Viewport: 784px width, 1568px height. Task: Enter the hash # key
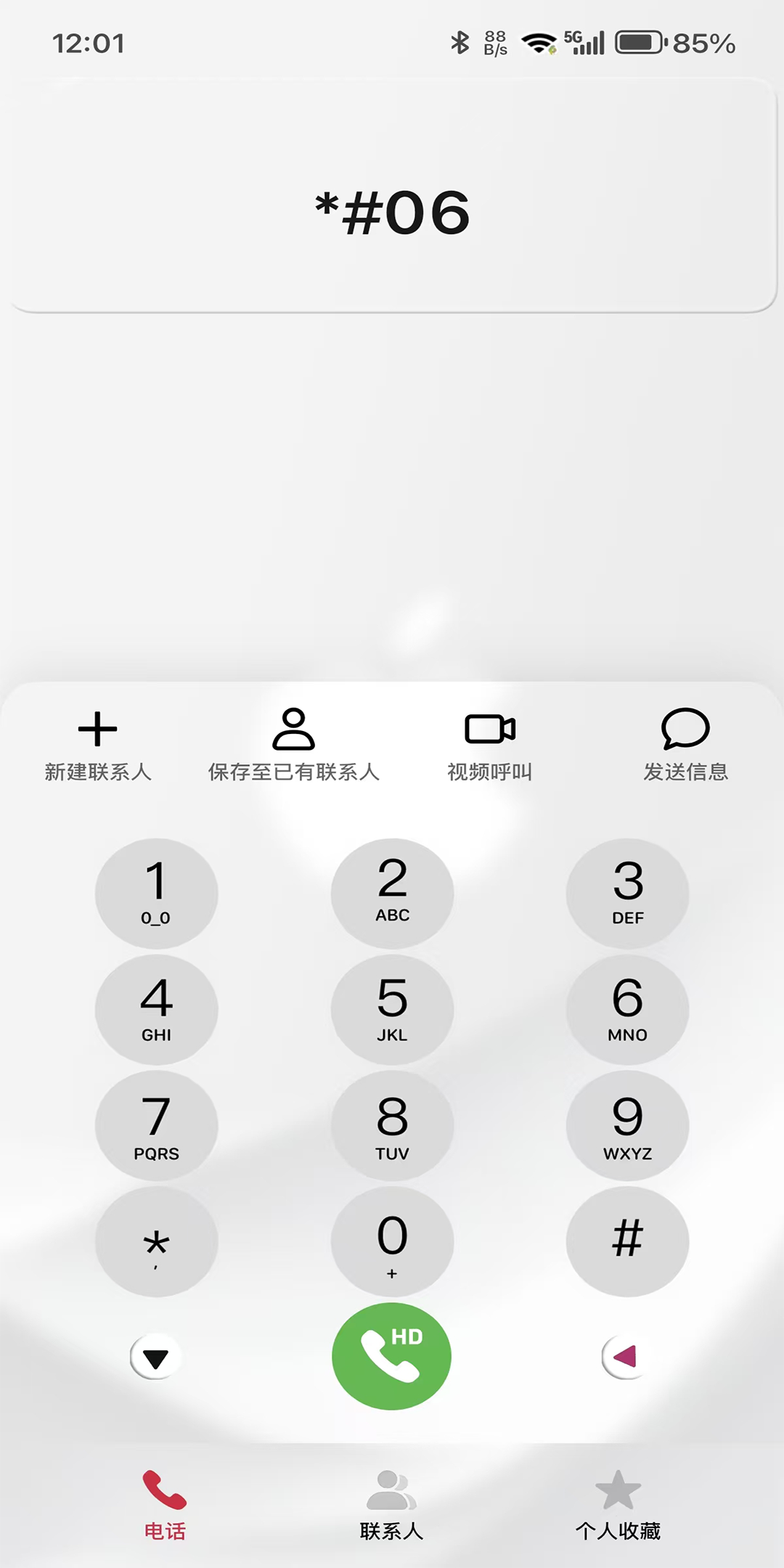(627, 1241)
